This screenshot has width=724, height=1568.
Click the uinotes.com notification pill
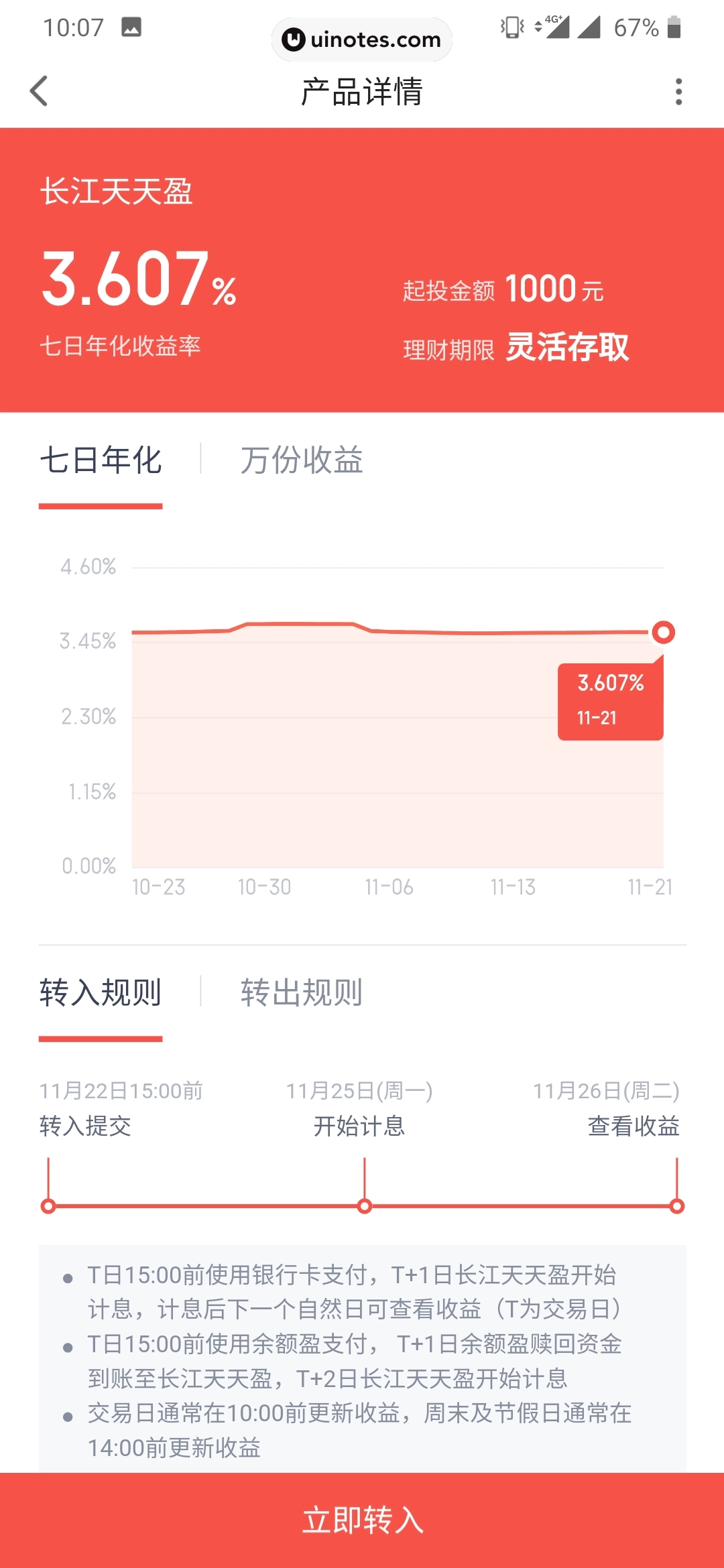pyautogui.click(x=361, y=39)
